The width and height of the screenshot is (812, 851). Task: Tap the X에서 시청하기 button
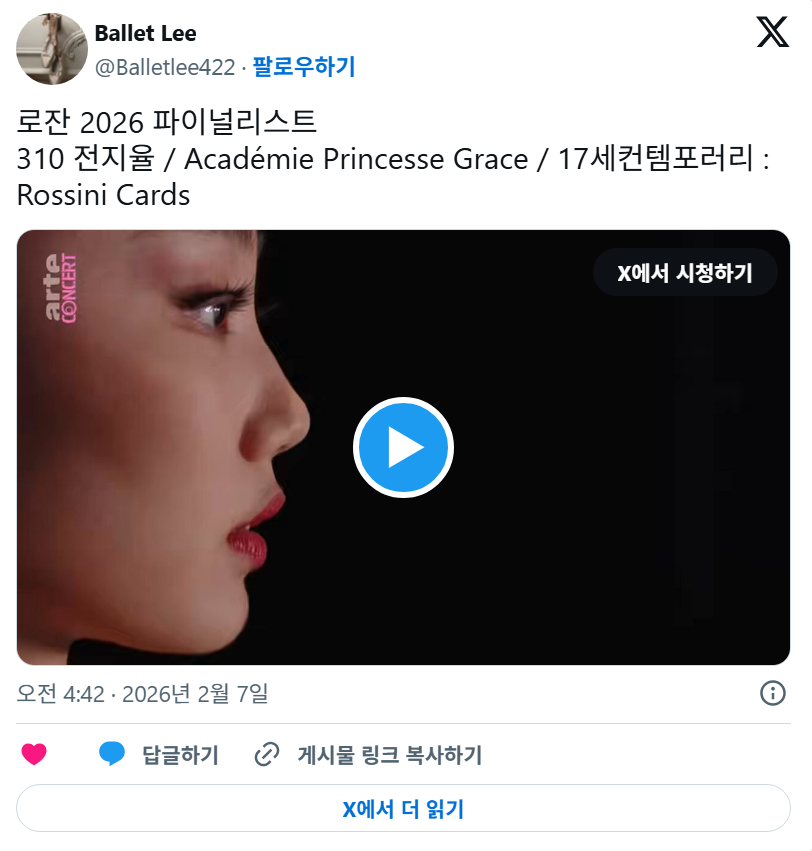[x=684, y=272]
